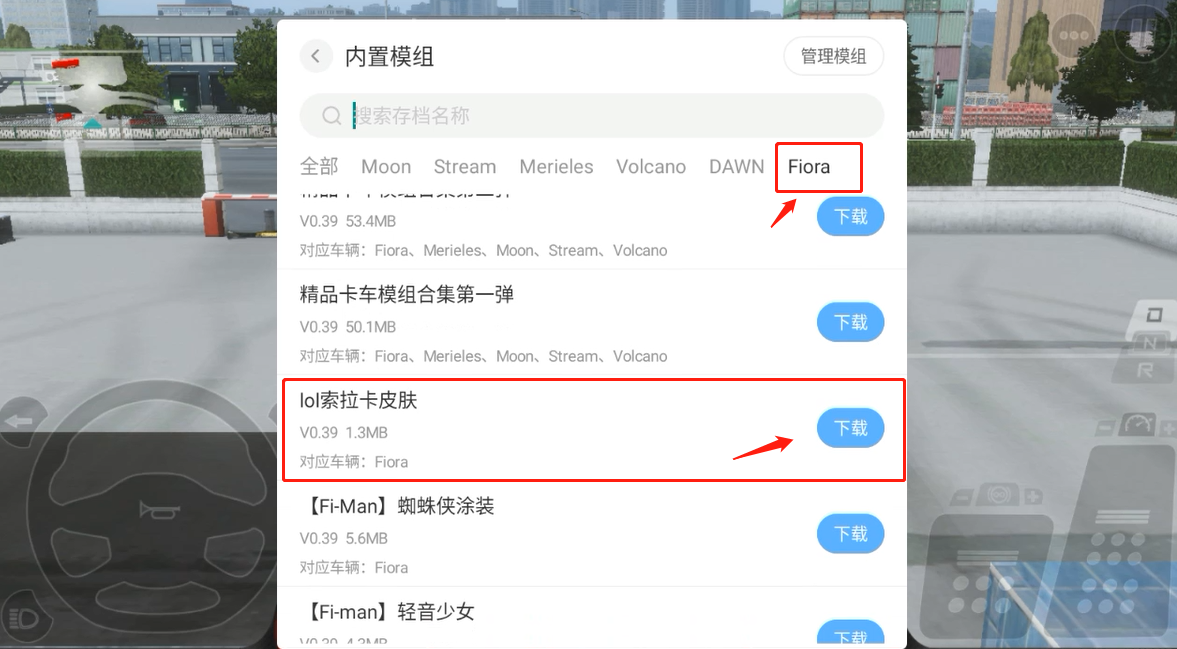The height and width of the screenshot is (649, 1177).
Task: Switch to the DAWN tab
Action: coord(736,167)
